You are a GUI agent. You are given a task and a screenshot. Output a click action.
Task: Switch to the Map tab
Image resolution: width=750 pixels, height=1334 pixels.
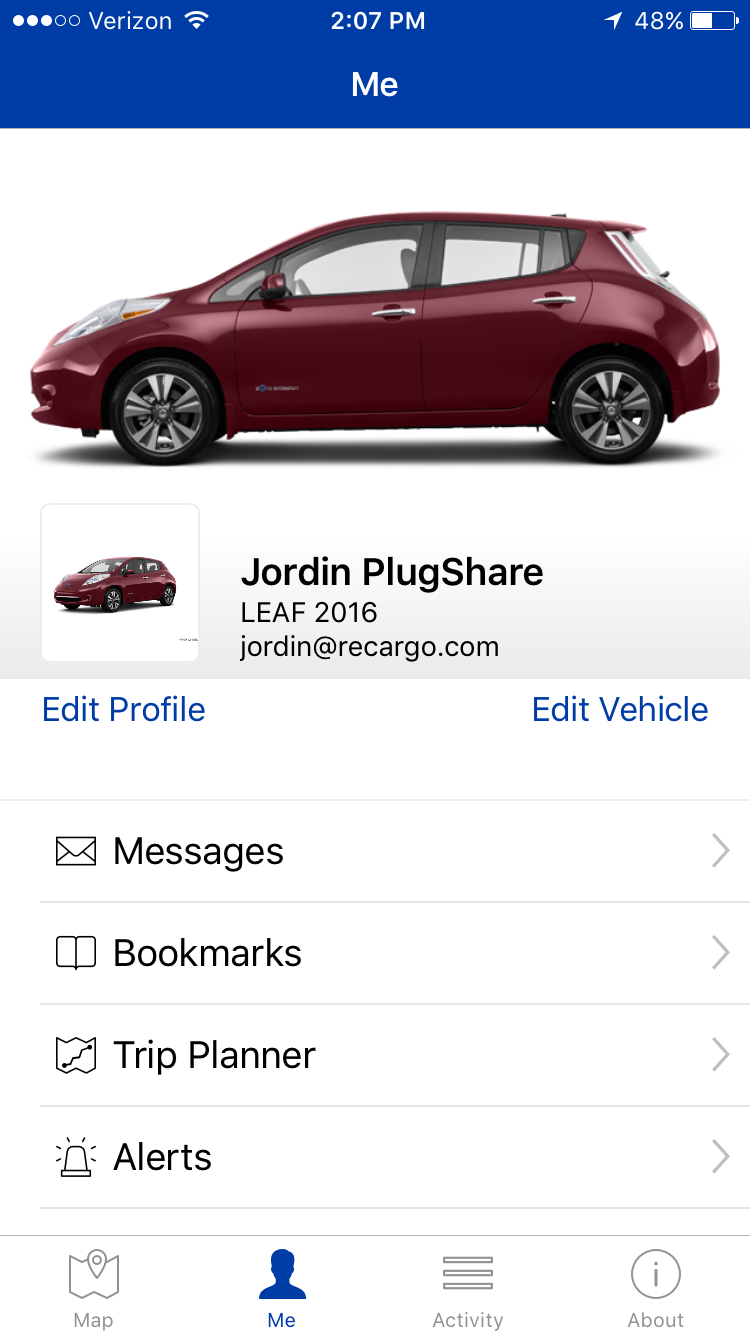(94, 1288)
